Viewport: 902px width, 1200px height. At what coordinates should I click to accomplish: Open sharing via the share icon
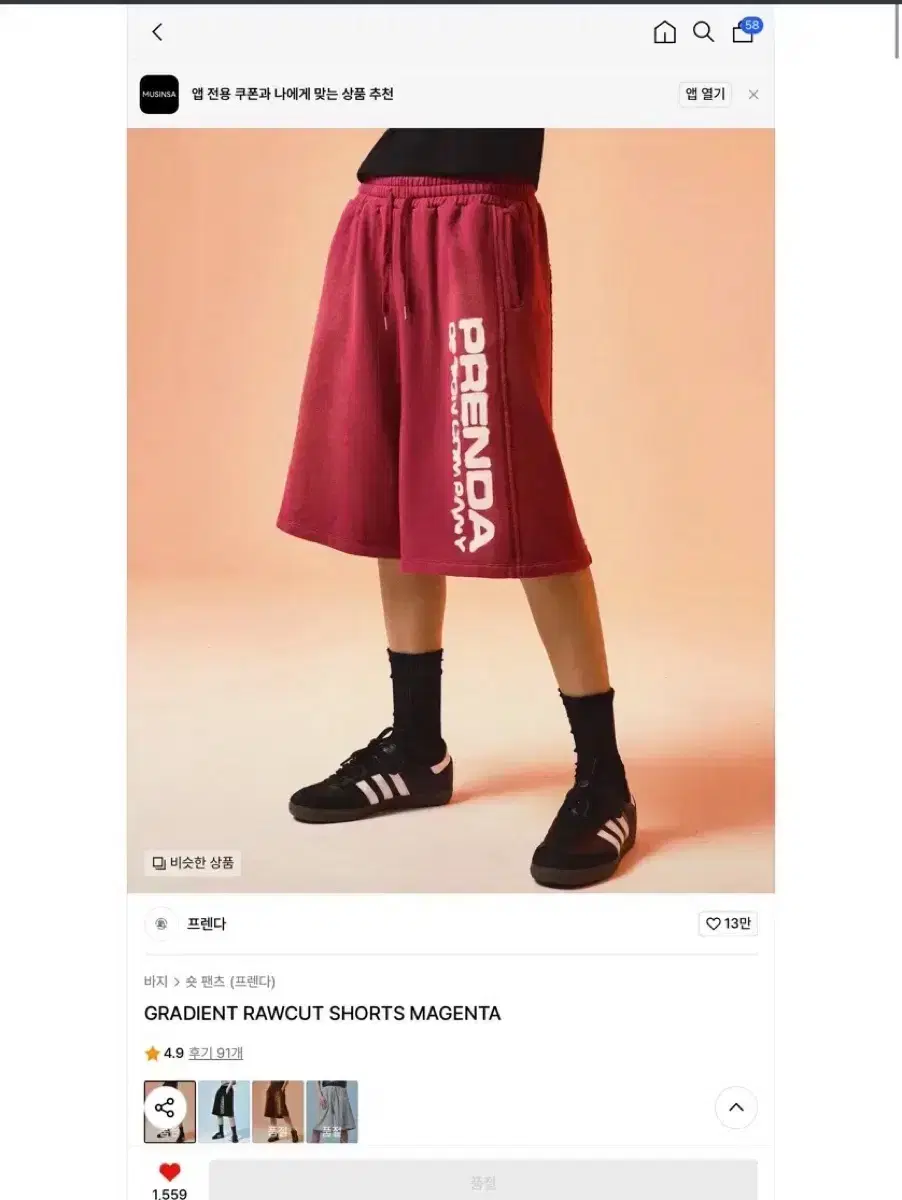[x=169, y=1108]
